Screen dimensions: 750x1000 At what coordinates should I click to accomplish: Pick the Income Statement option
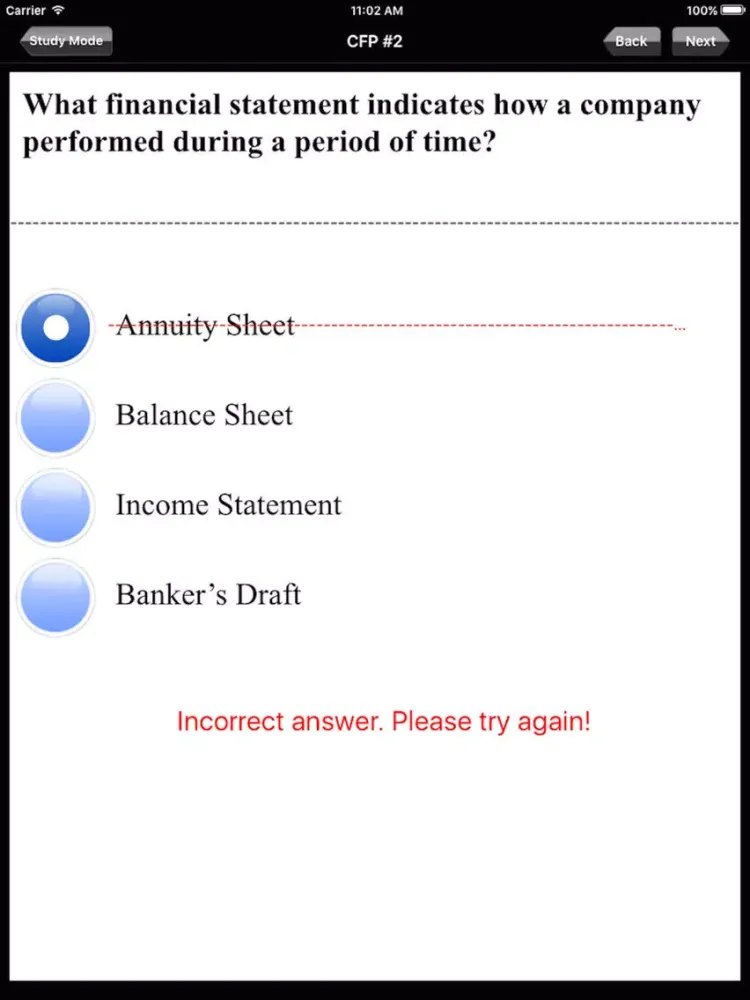point(56,507)
